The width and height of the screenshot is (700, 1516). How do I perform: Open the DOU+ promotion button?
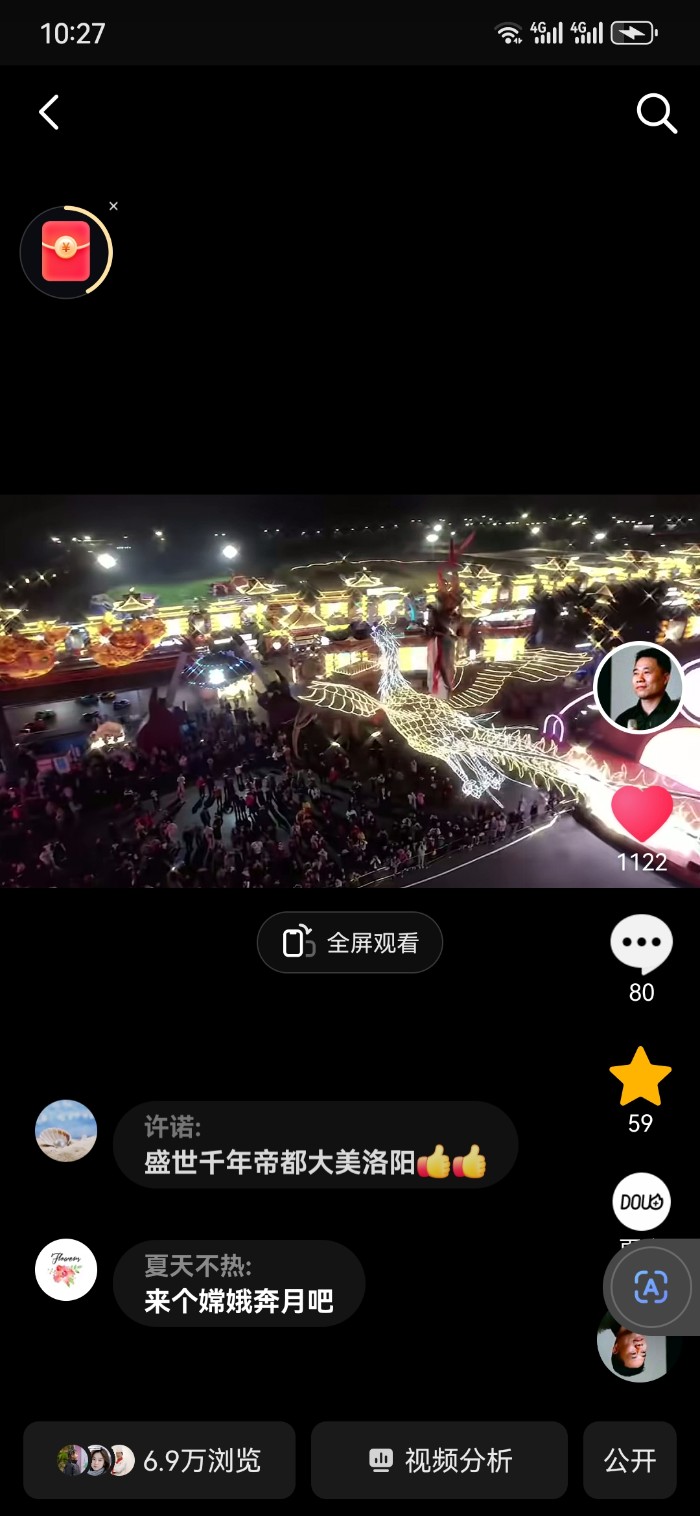point(641,1202)
